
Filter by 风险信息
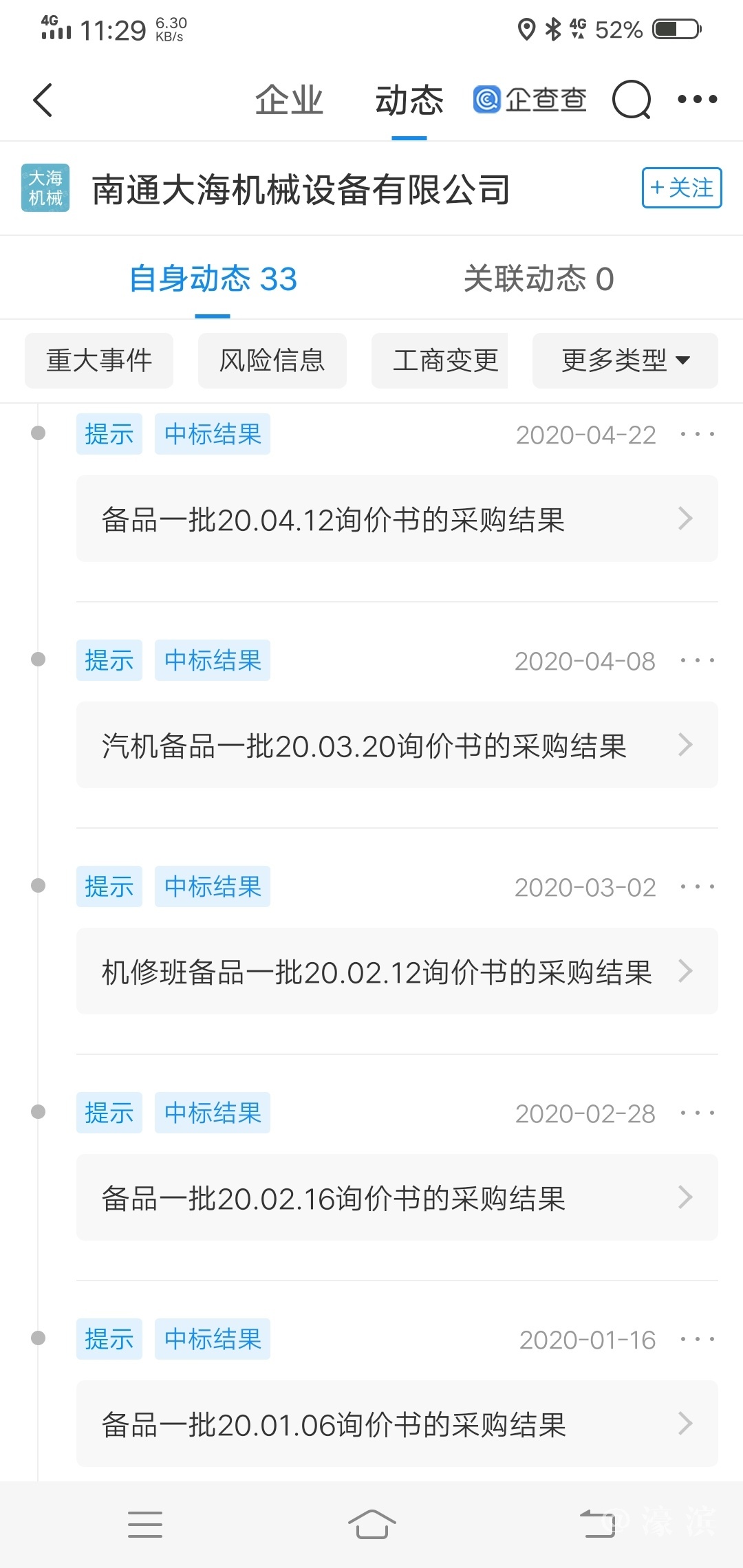point(272,360)
